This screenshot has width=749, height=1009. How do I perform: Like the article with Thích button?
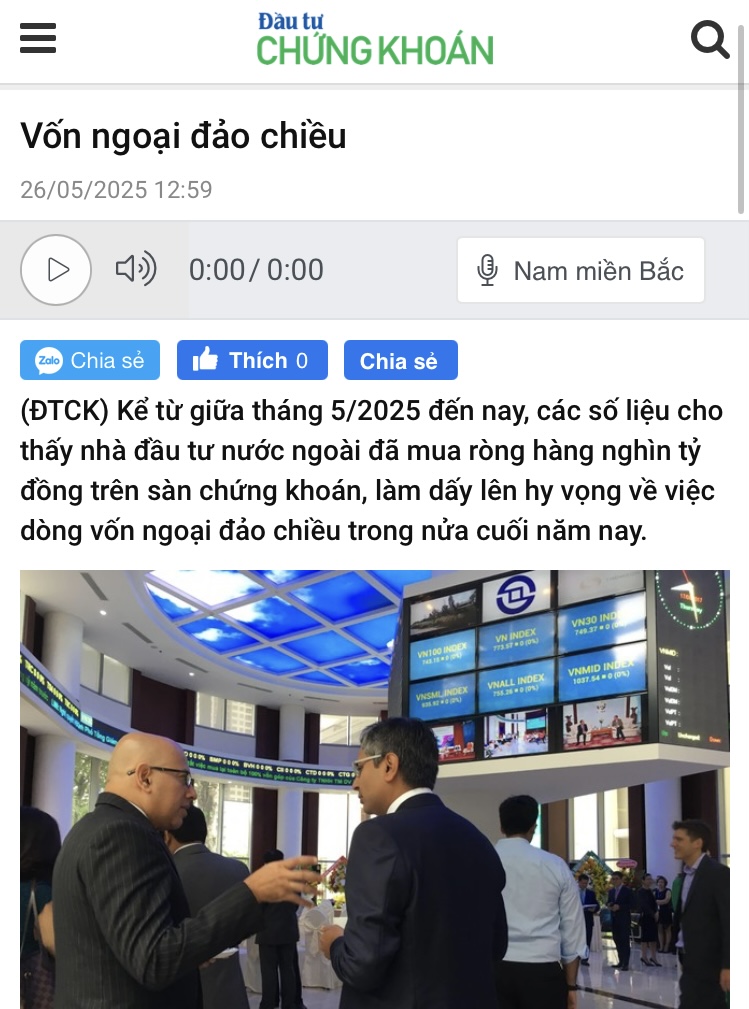(252, 360)
